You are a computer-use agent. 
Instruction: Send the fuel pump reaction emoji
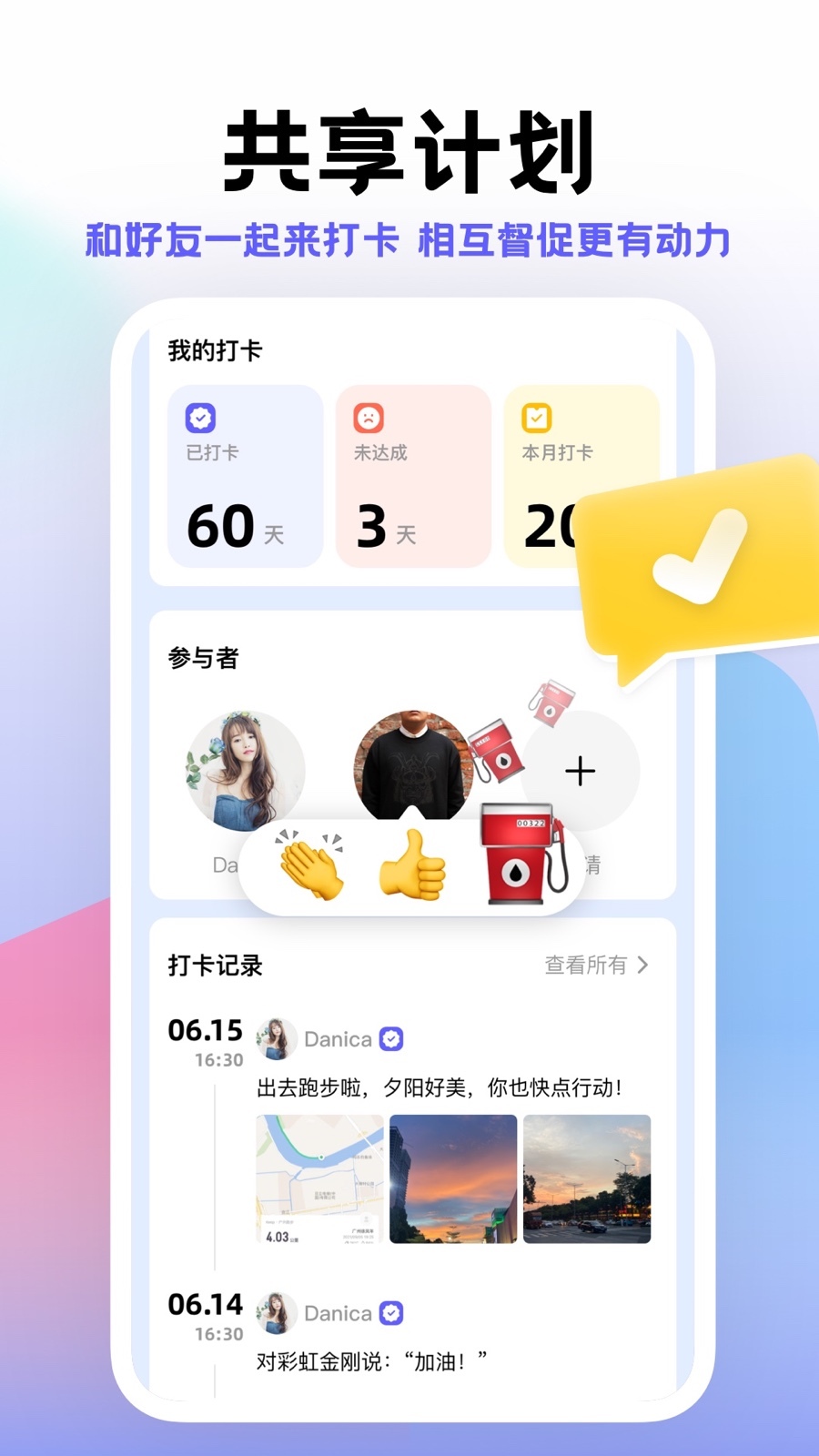tap(519, 862)
